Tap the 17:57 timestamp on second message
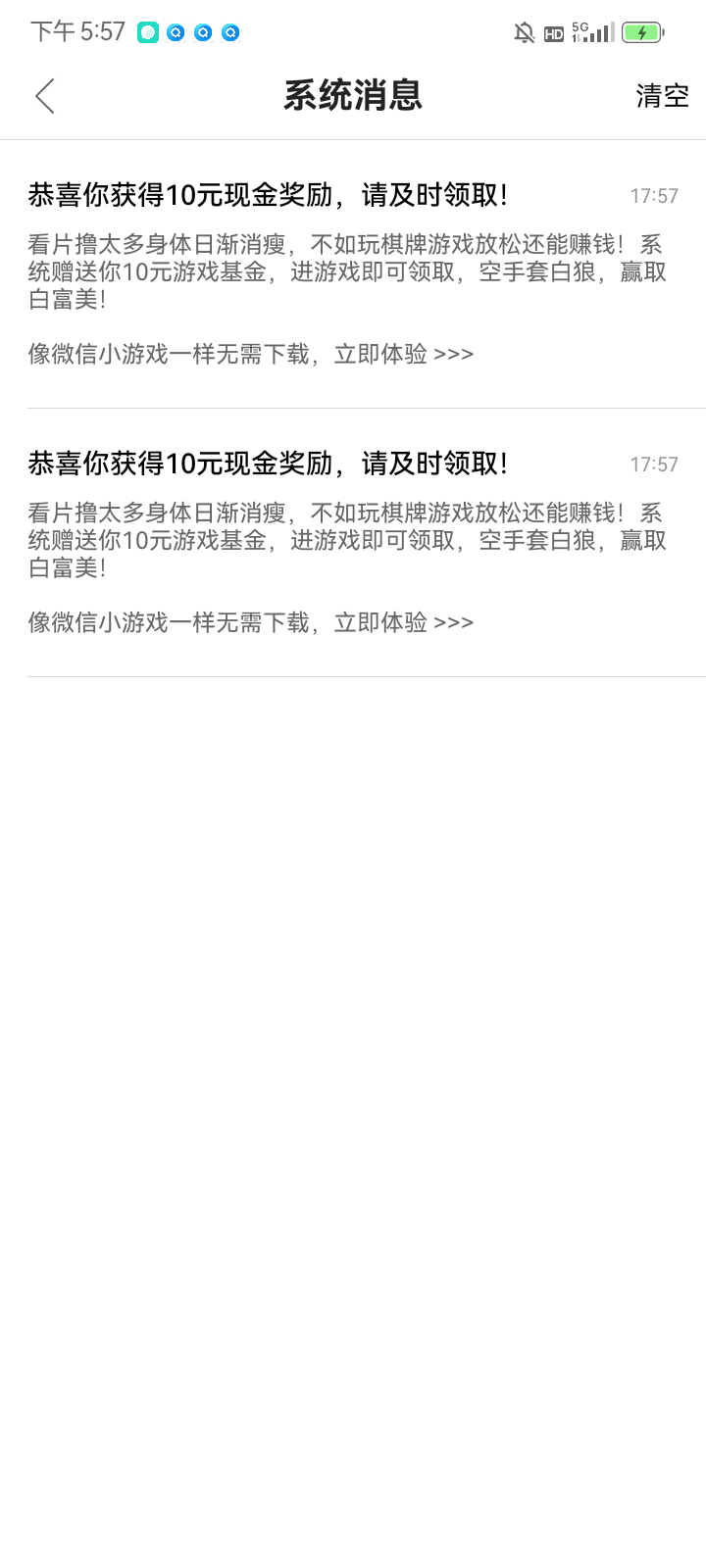Screen dimensions: 706x1568 654,464
